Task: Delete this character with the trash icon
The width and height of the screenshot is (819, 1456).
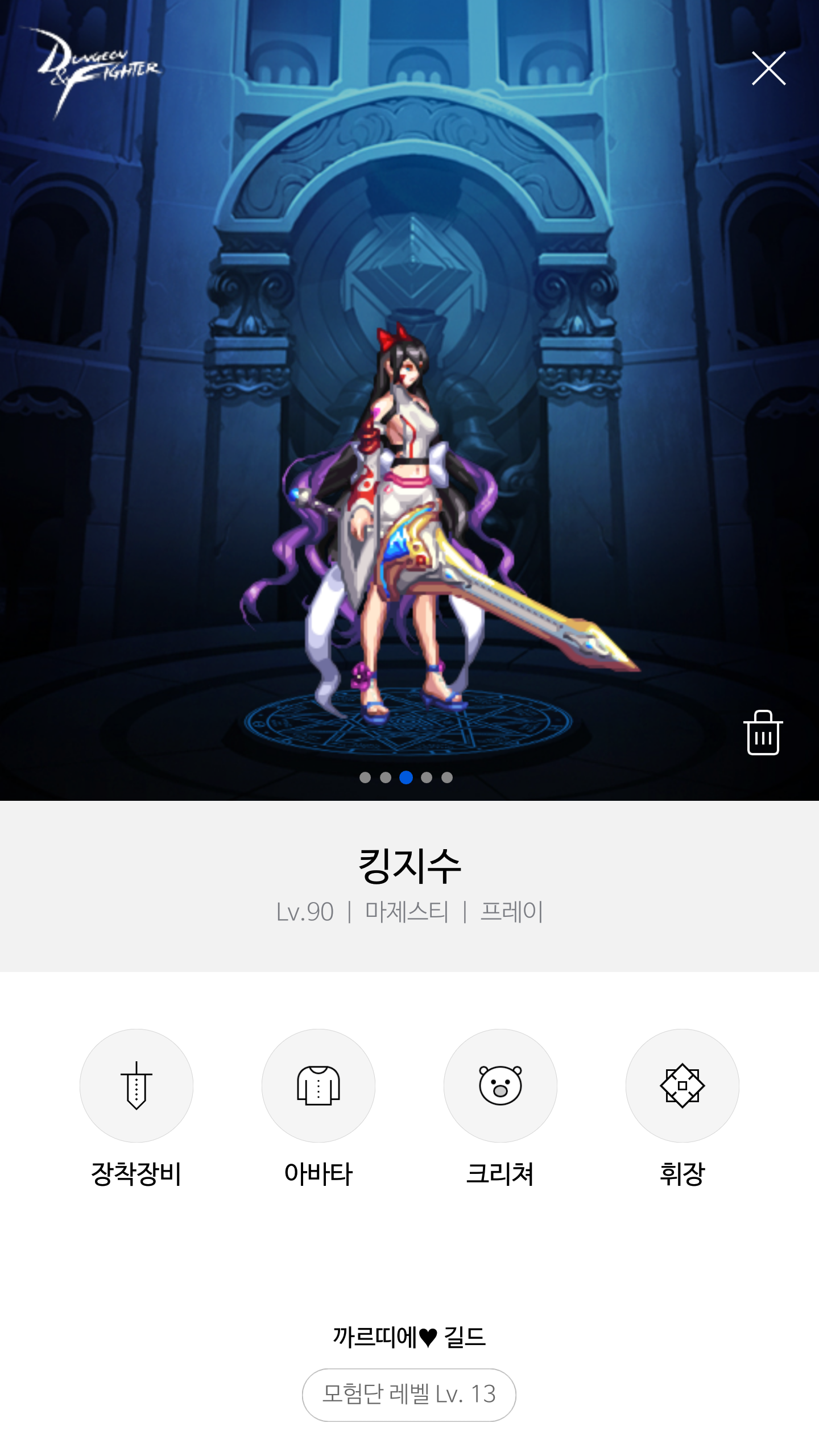Action: pyautogui.click(x=763, y=733)
